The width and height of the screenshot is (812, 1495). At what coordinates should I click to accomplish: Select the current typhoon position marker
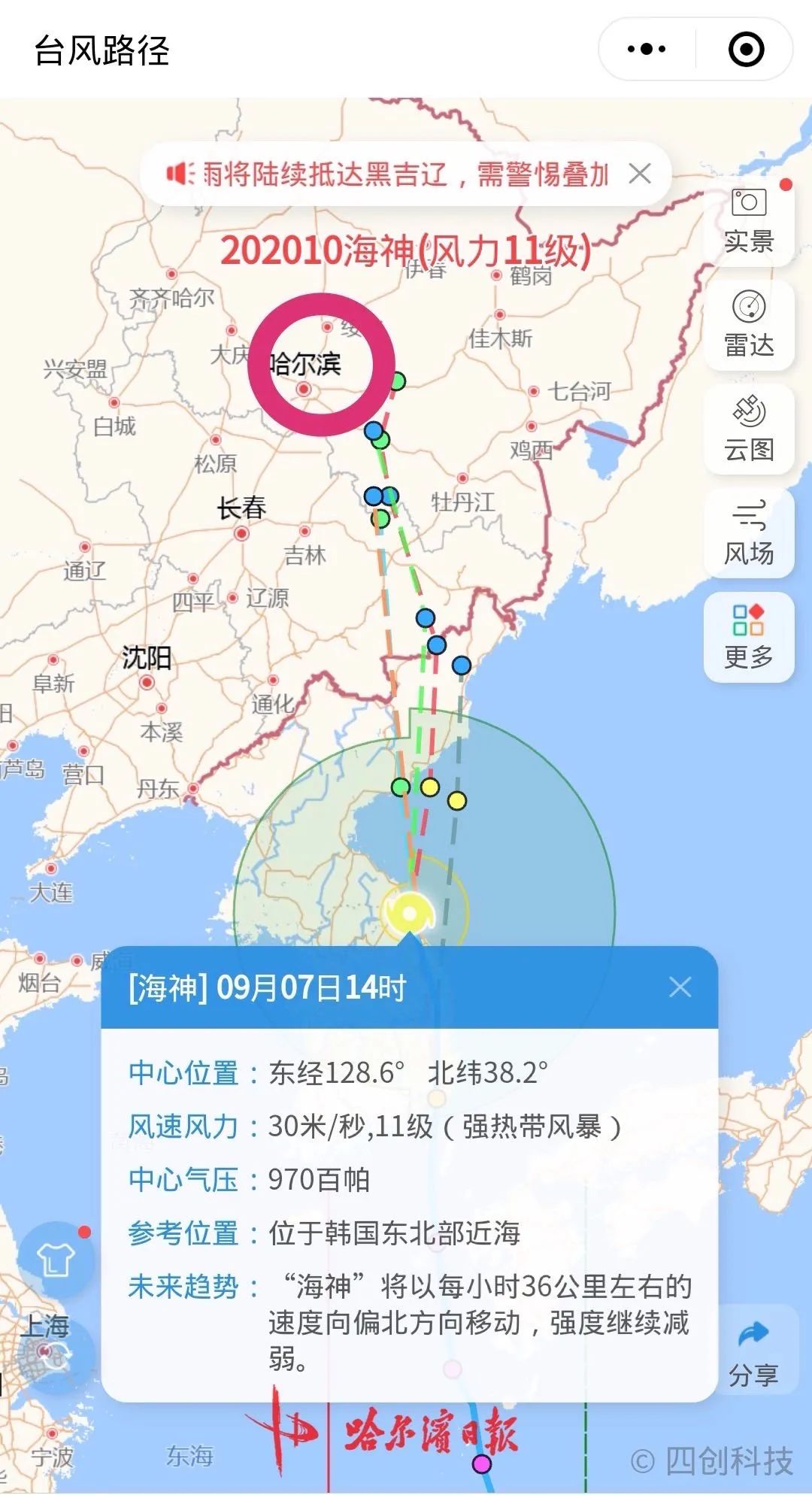coord(410,913)
